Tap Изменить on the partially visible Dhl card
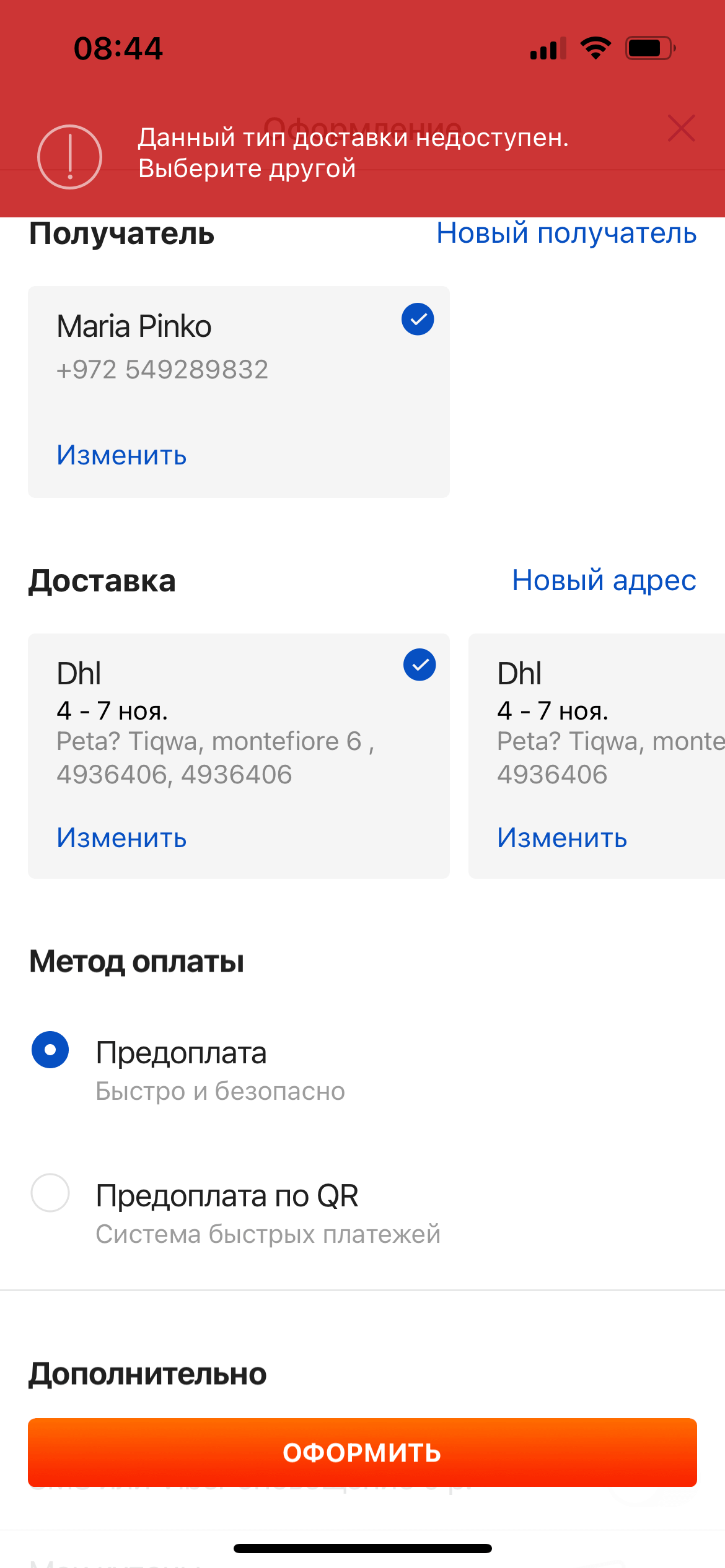Viewport: 725px width, 1568px height. tap(562, 838)
